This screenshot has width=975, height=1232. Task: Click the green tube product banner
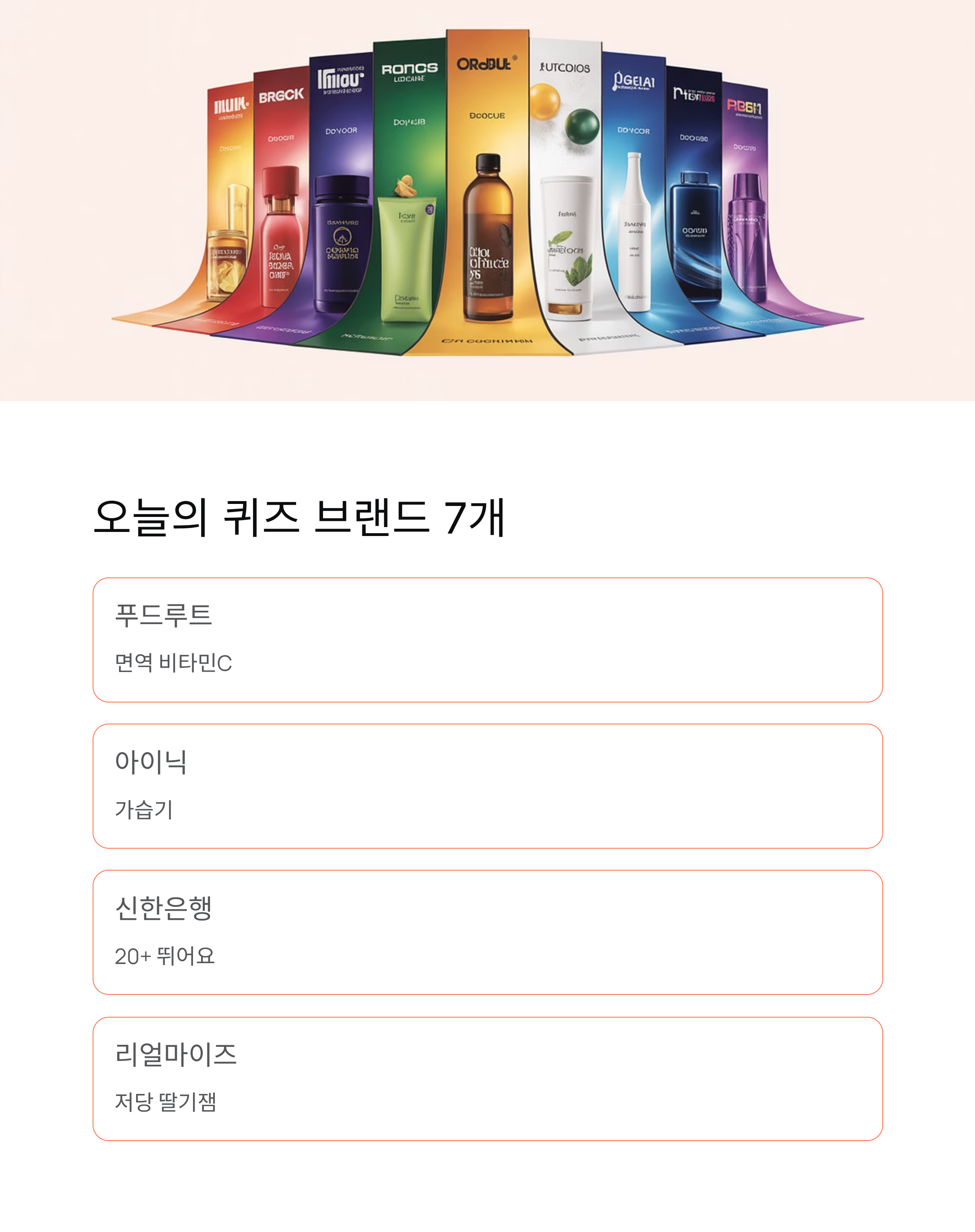(405, 251)
